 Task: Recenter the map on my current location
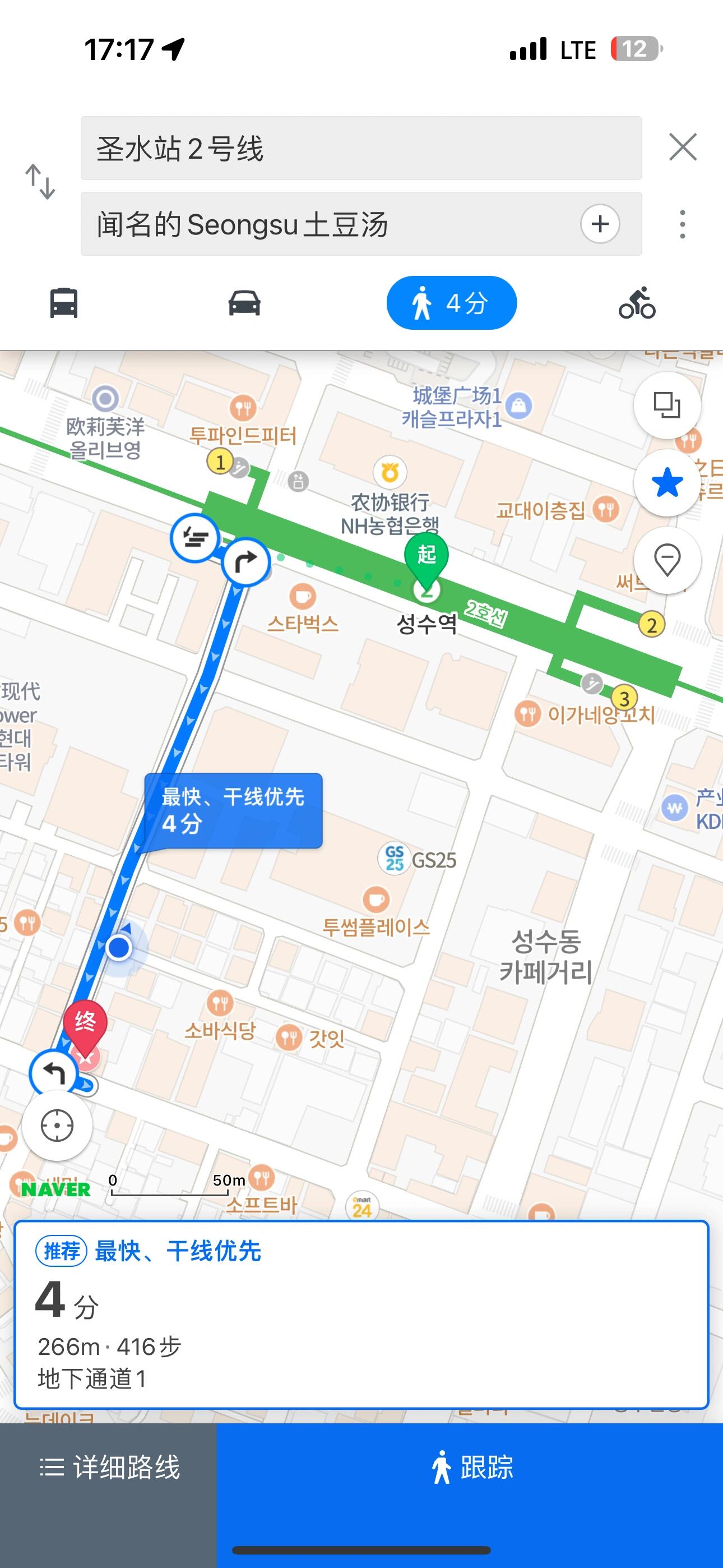click(x=57, y=1126)
